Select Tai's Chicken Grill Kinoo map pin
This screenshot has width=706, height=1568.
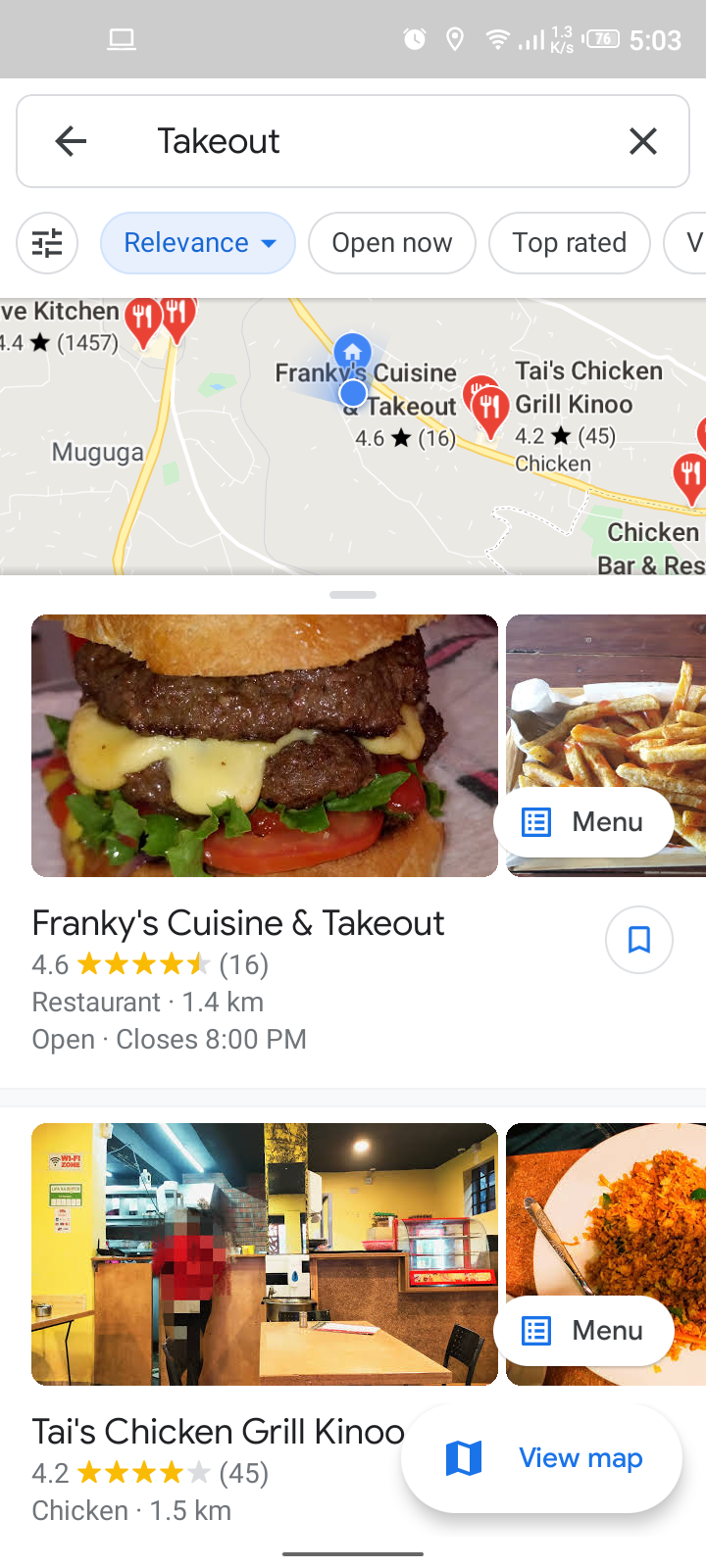[x=488, y=407]
